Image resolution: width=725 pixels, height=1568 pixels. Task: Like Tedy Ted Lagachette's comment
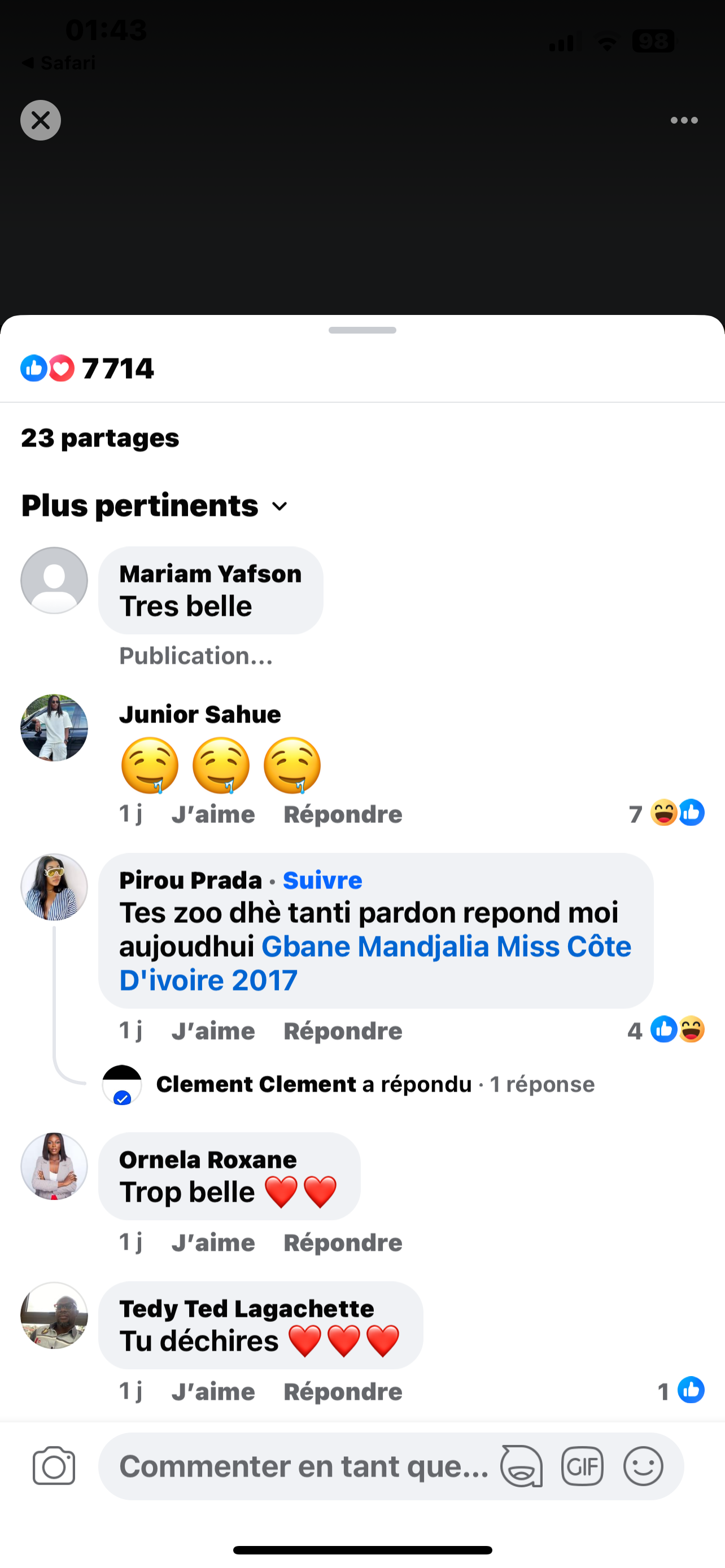(213, 1391)
